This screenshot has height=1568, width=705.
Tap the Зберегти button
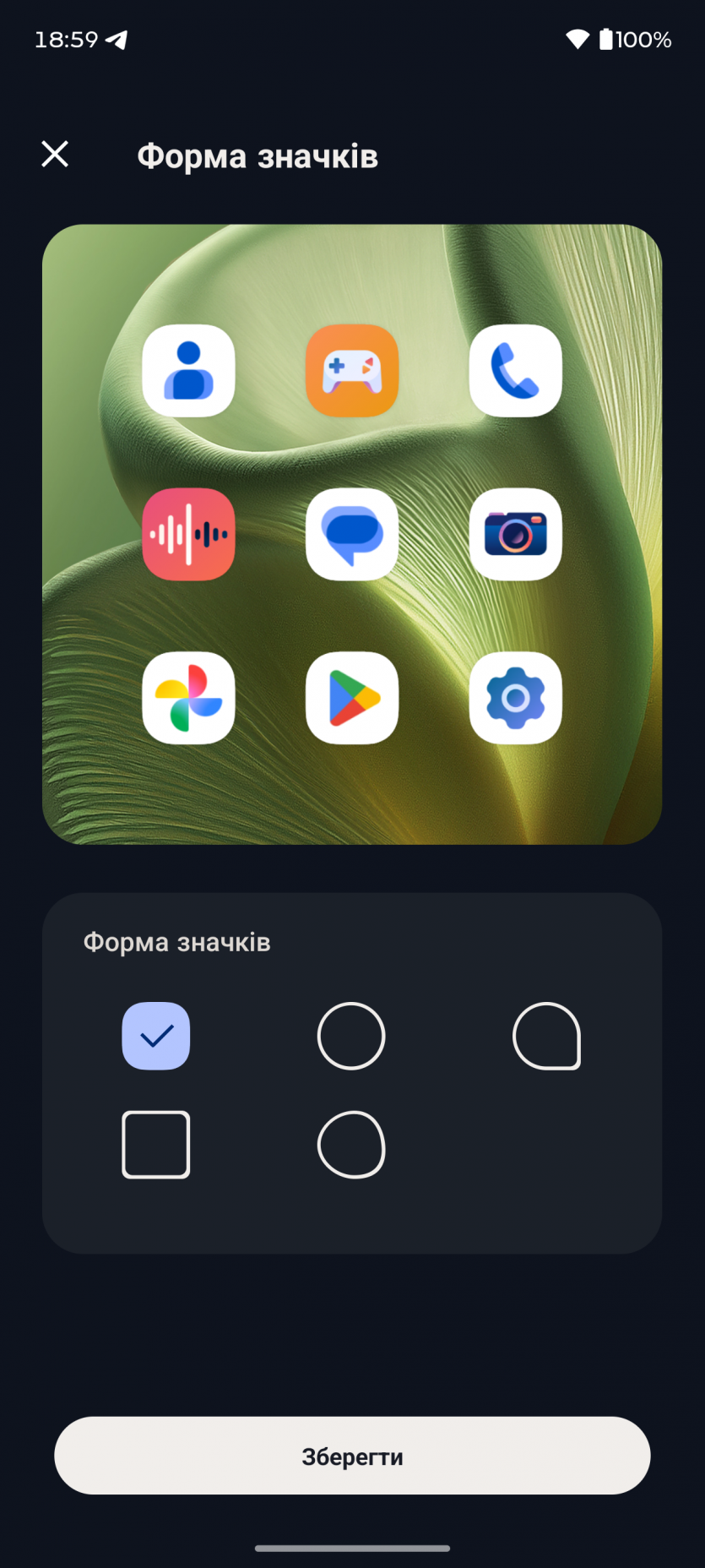(352, 1456)
